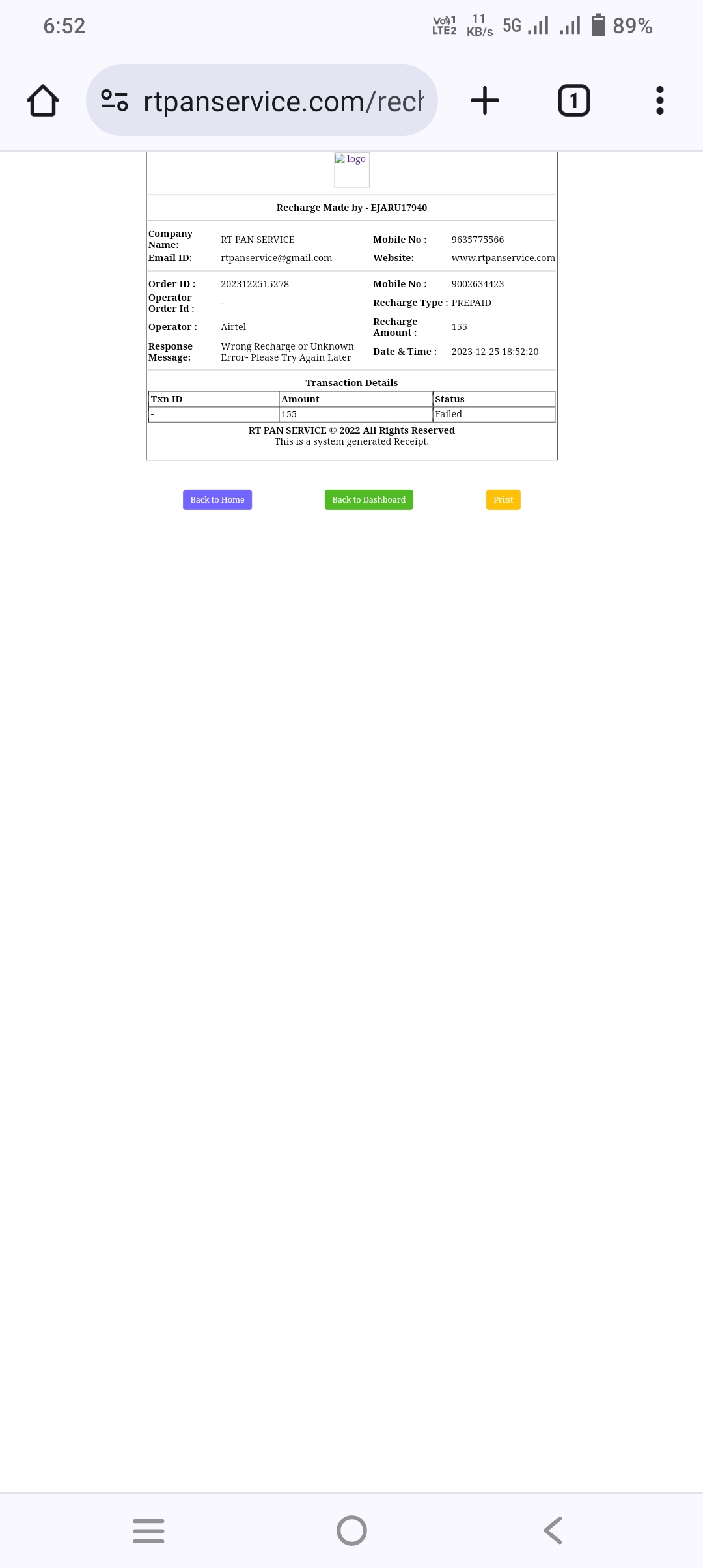Image resolution: width=703 pixels, height=1568 pixels.
Task: Tap the browser home icon
Action: coord(43,101)
